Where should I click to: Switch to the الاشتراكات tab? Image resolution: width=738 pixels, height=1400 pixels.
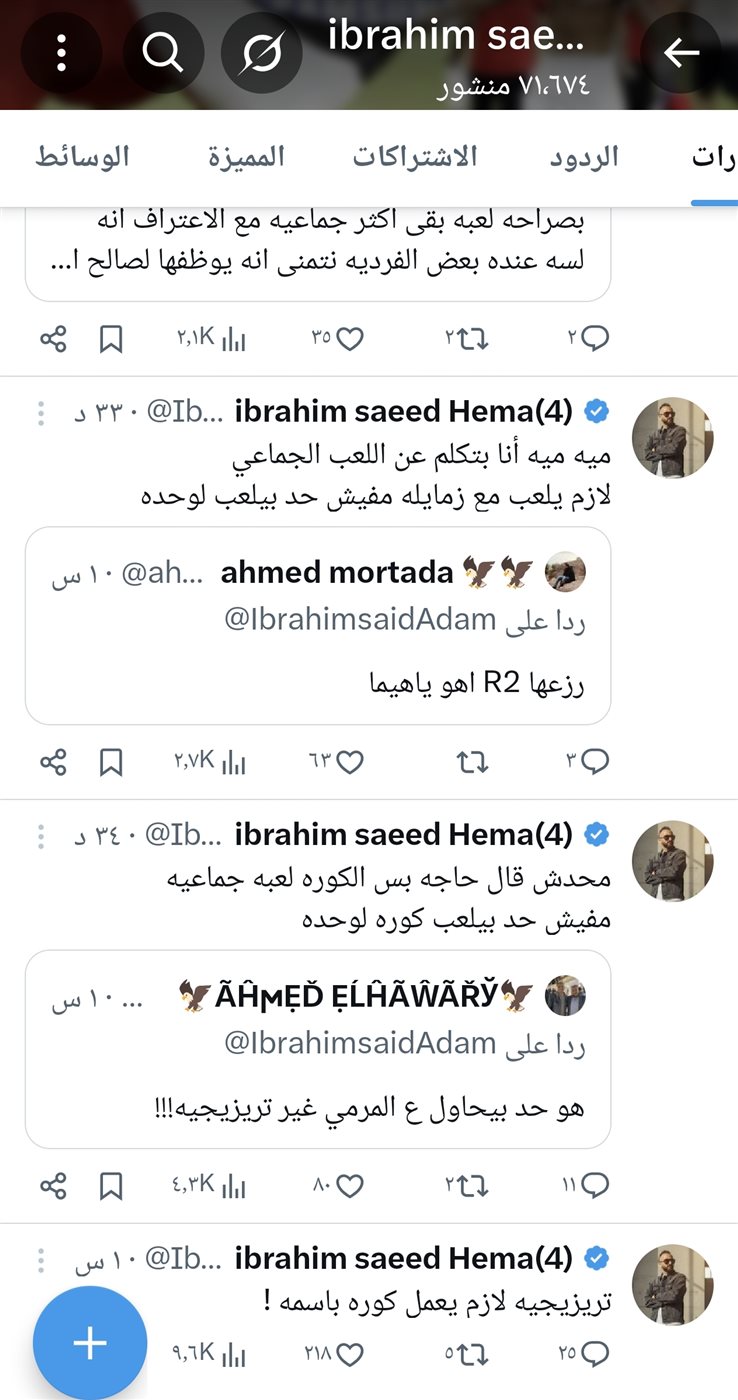click(414, 157)
